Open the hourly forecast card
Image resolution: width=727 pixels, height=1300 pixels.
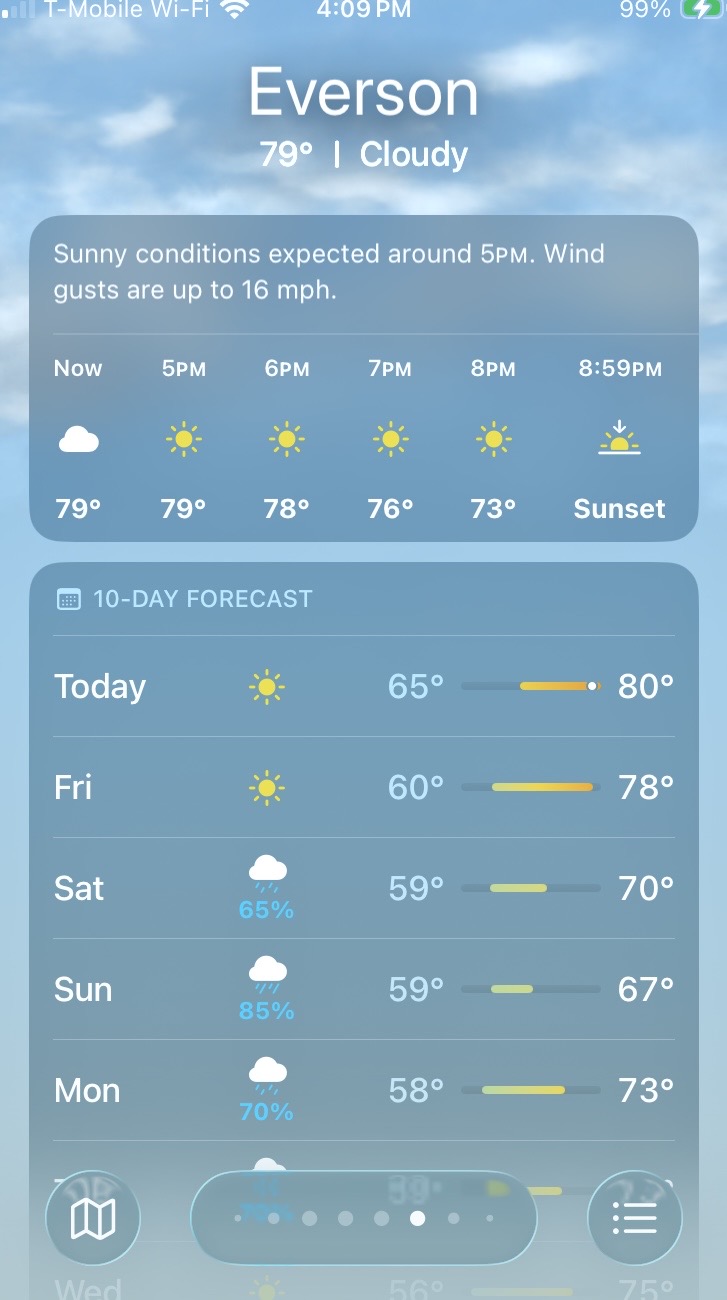(363, 378)
